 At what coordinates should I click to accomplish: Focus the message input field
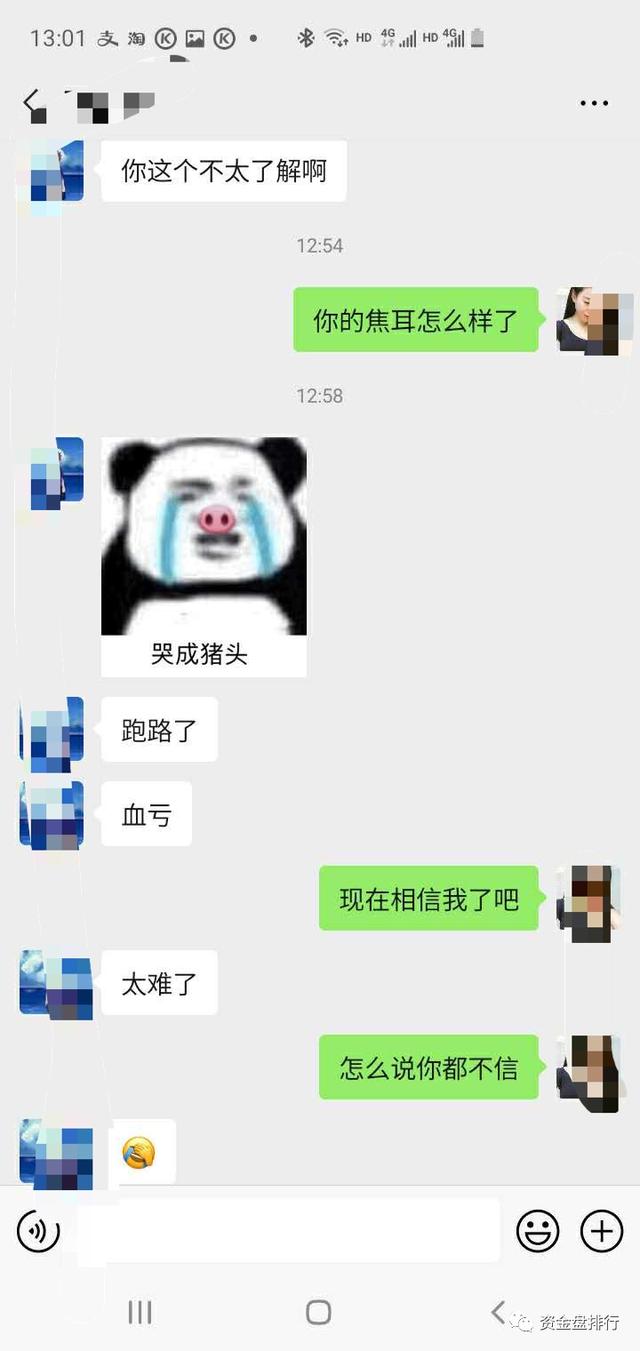tap(288, 1231)
